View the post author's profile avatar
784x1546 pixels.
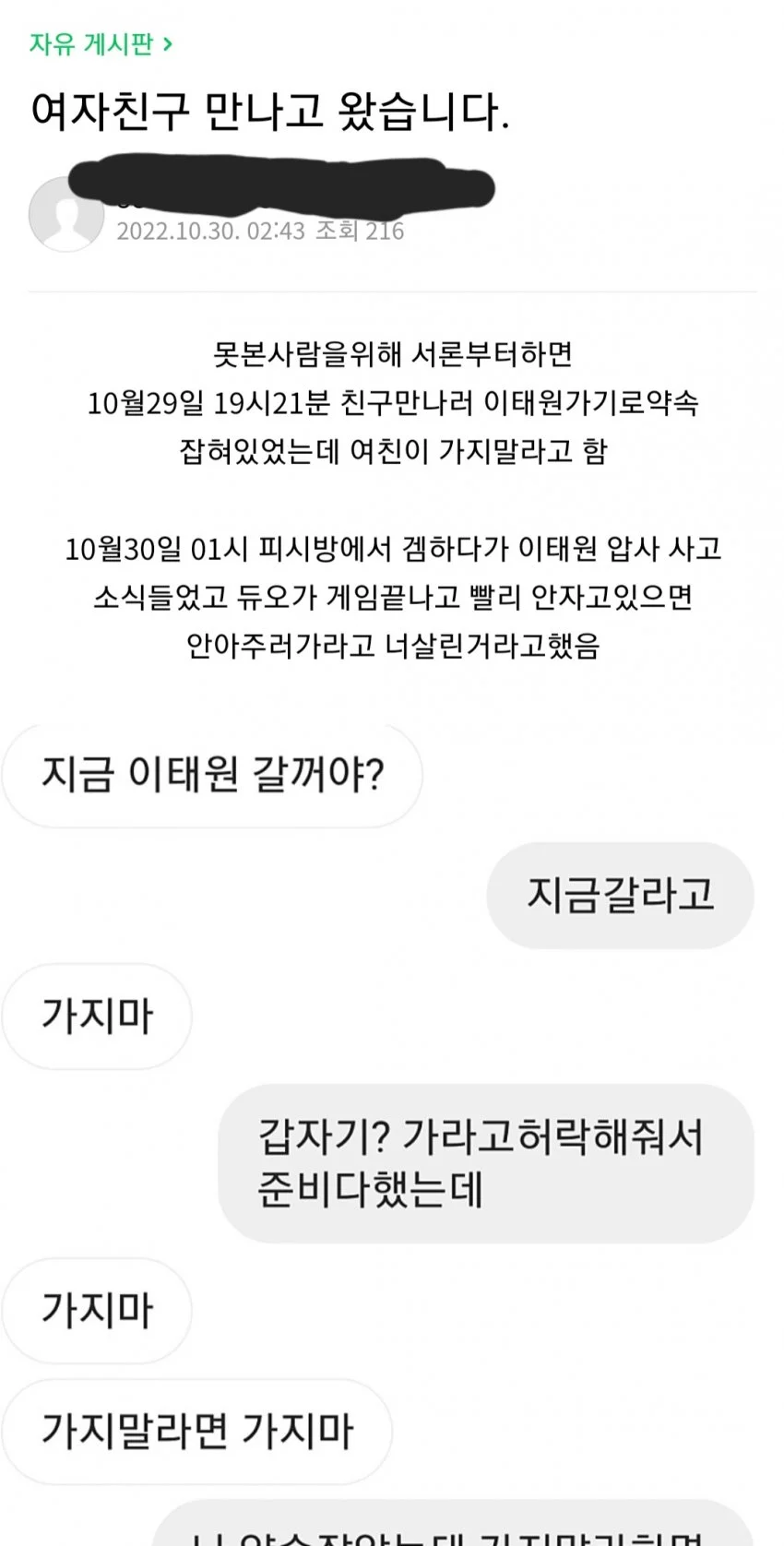65,214
